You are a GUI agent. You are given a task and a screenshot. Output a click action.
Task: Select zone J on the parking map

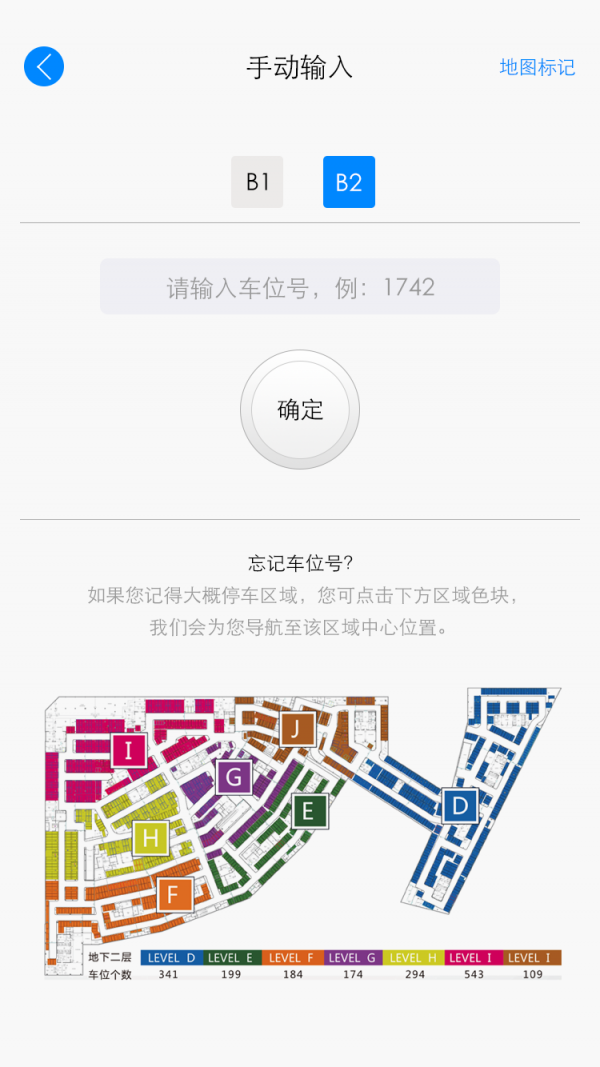(x=297, y=729)
